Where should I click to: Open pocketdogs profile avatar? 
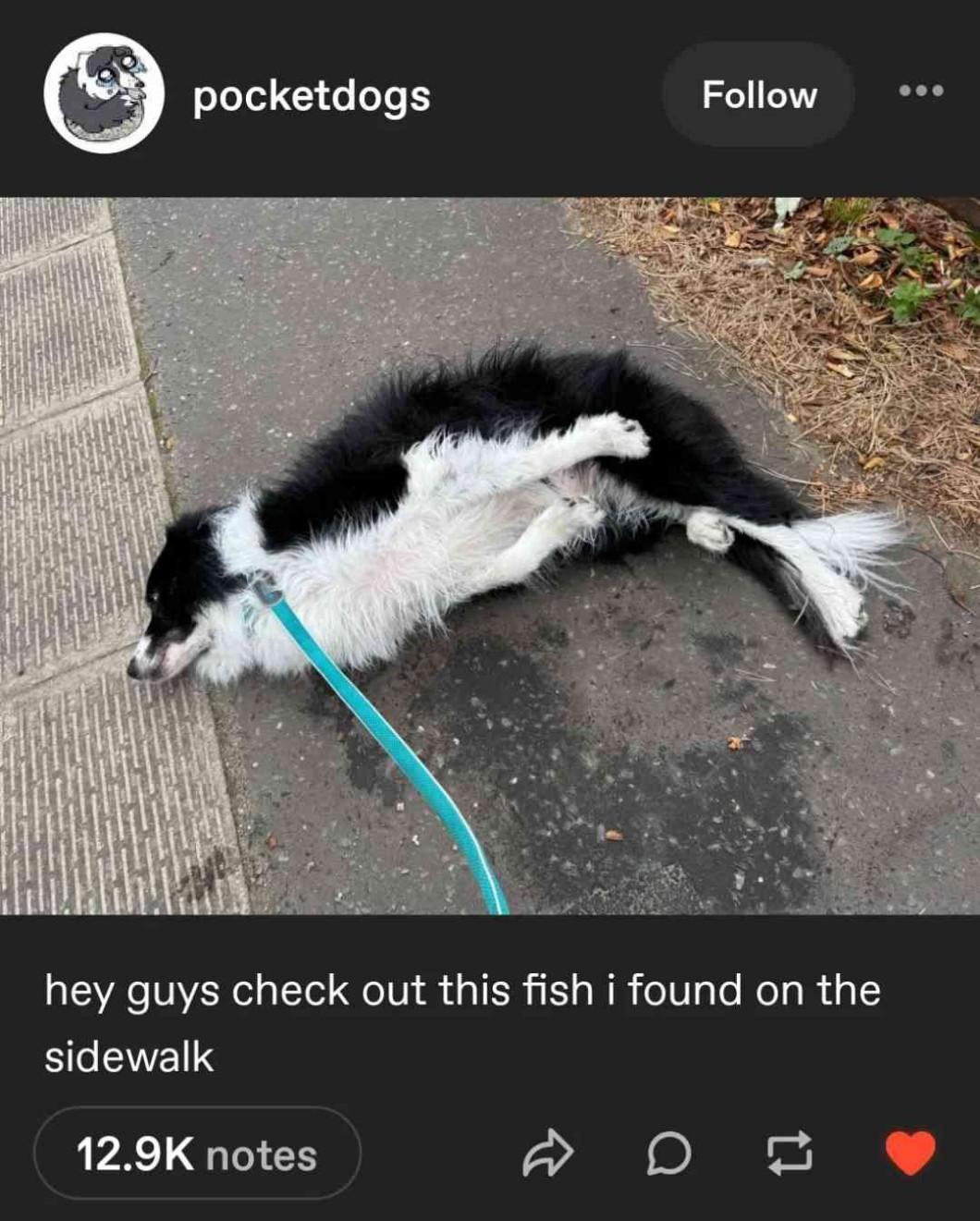104,94
